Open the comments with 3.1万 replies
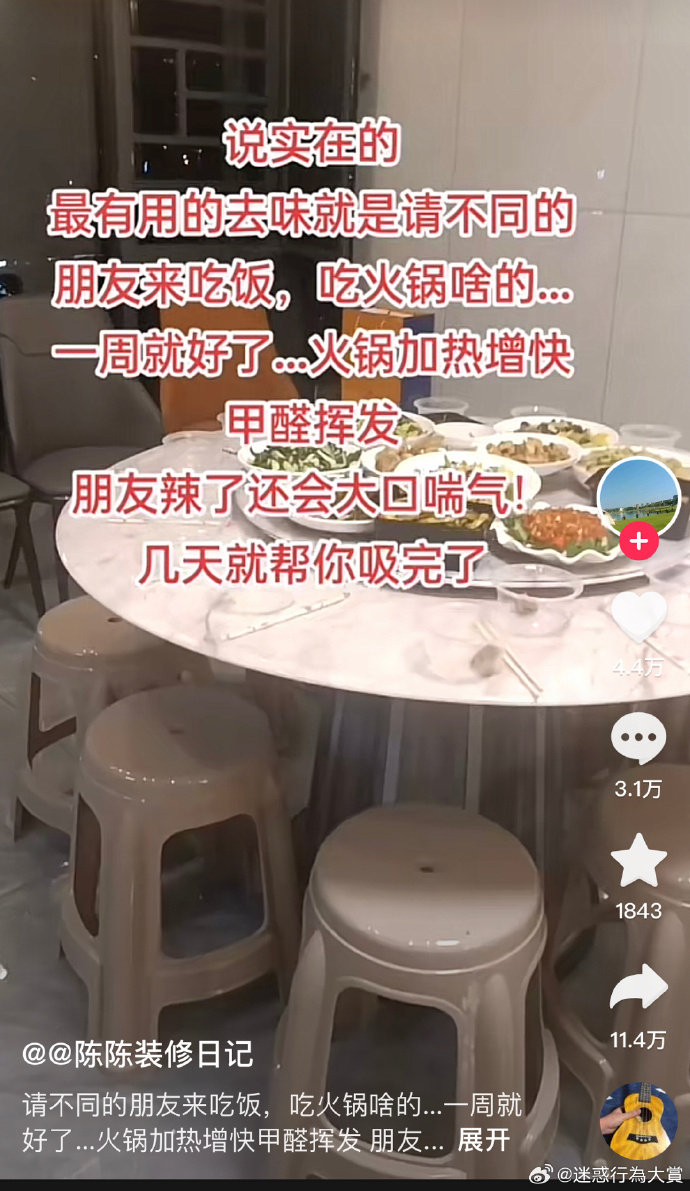 pyautogui.click(x=638, y=740)
